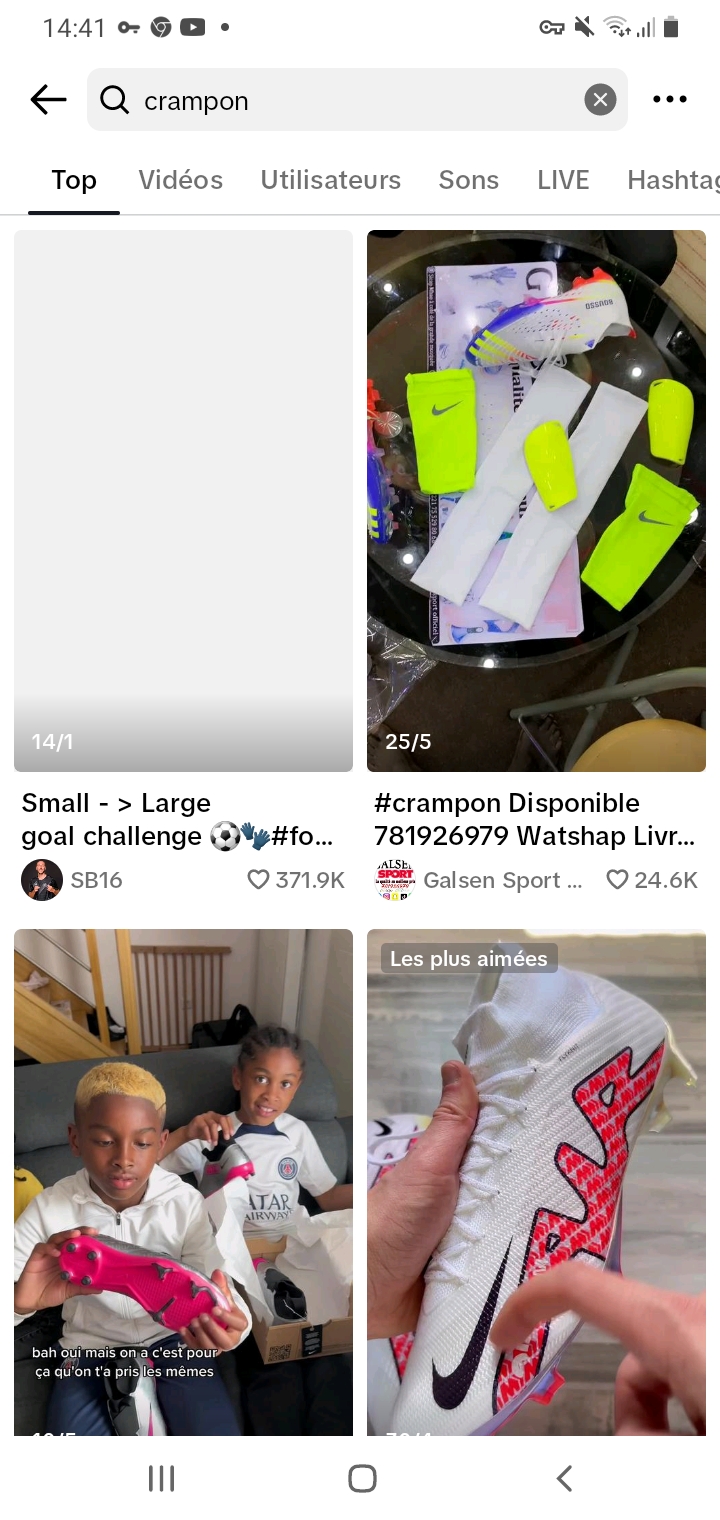This screenshot has width=720, height=1520.
Task: Open the Small to Large goal challenge video
Action: pos(183,500)
